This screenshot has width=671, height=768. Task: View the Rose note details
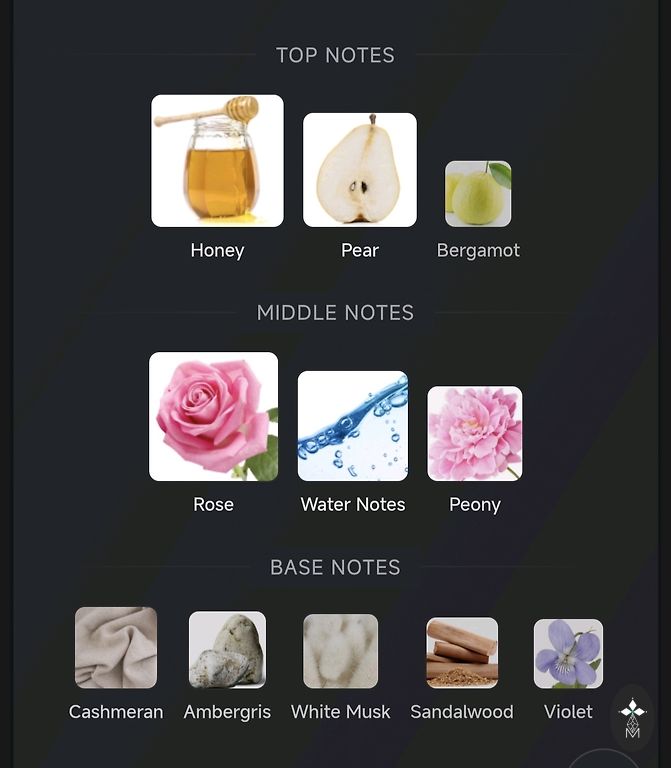click(213, 416)
